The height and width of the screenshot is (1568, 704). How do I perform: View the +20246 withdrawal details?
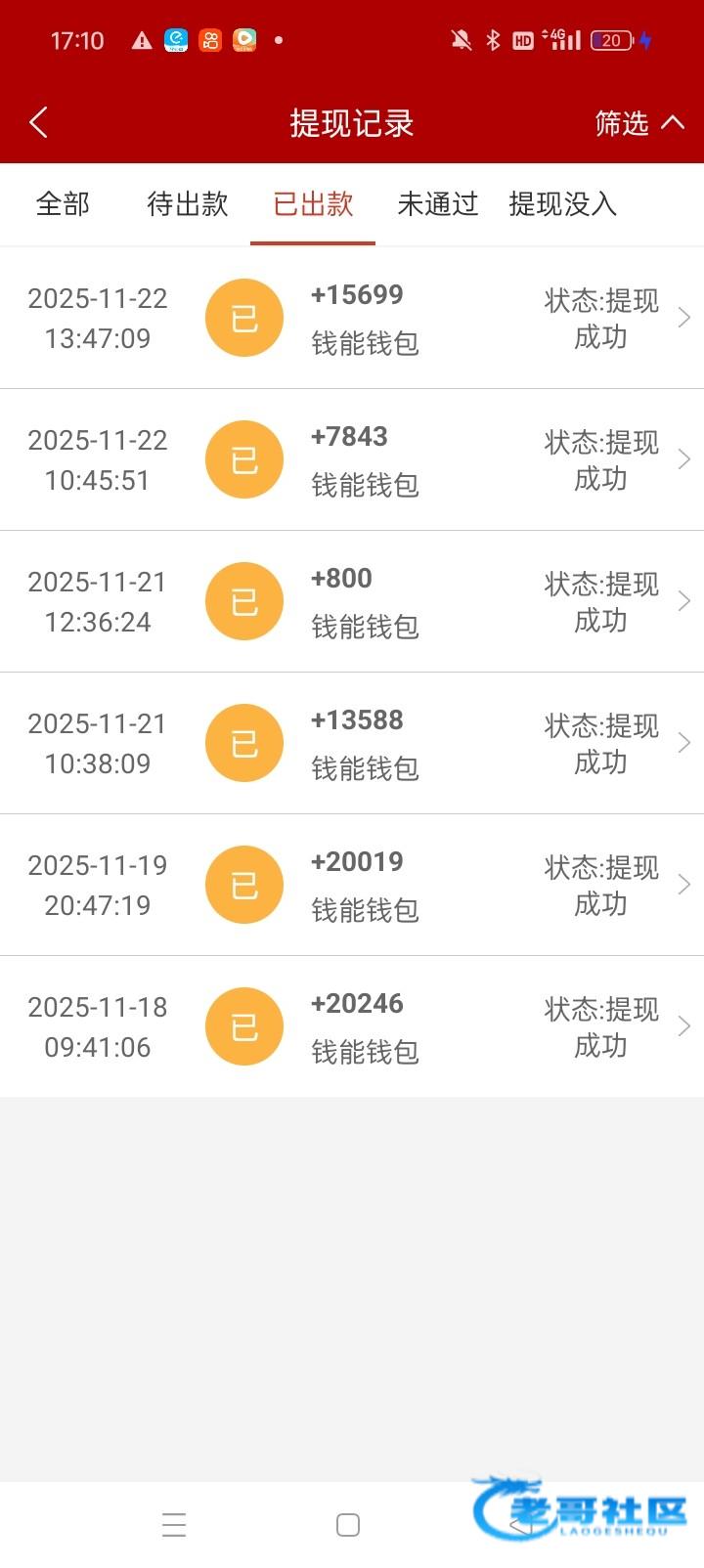[x=352, y=1026]
